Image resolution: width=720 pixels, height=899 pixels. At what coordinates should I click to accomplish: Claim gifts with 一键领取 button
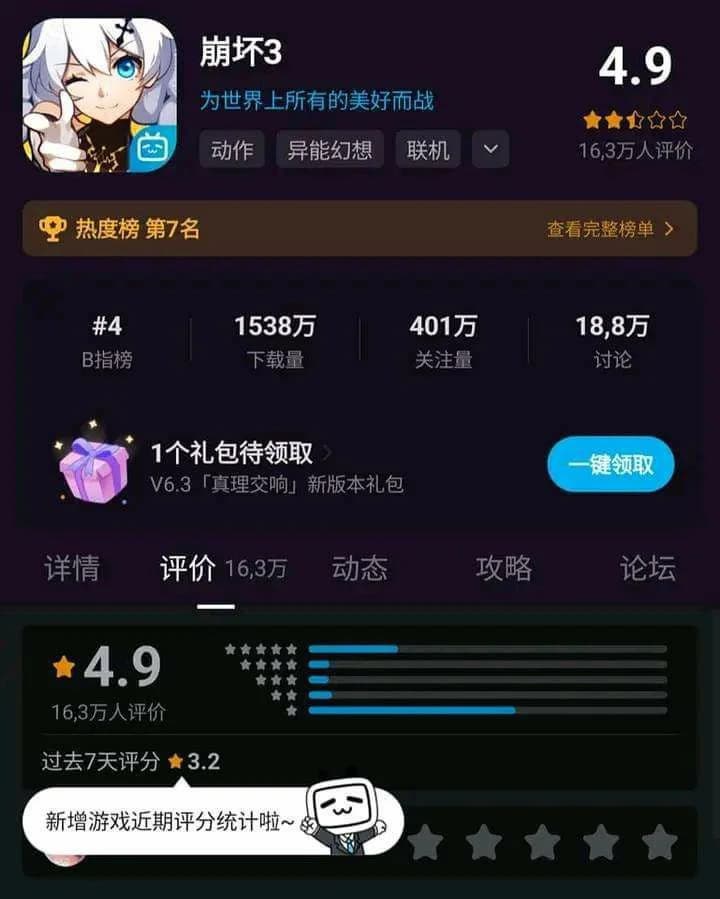610,464
